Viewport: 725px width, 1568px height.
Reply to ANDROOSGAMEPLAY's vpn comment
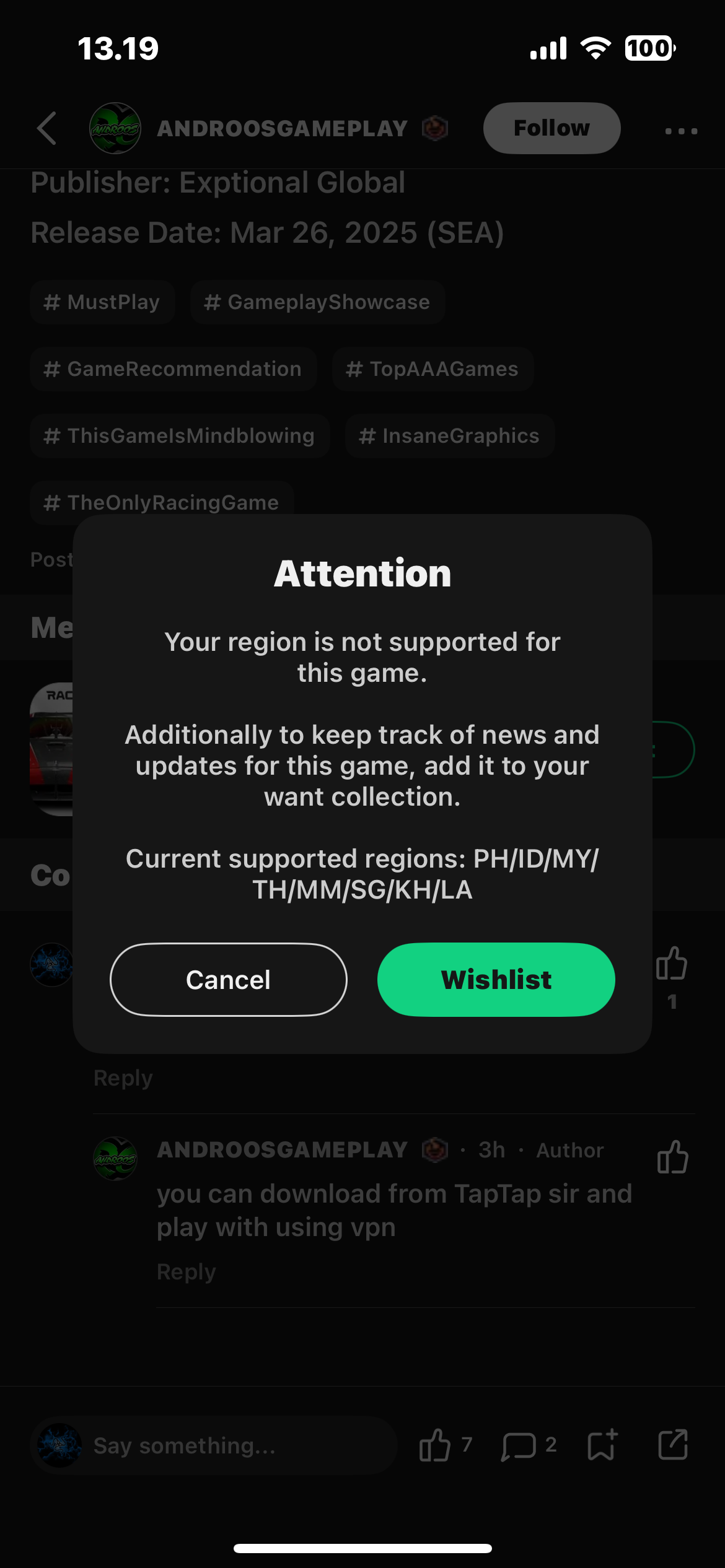(186, 1272)
